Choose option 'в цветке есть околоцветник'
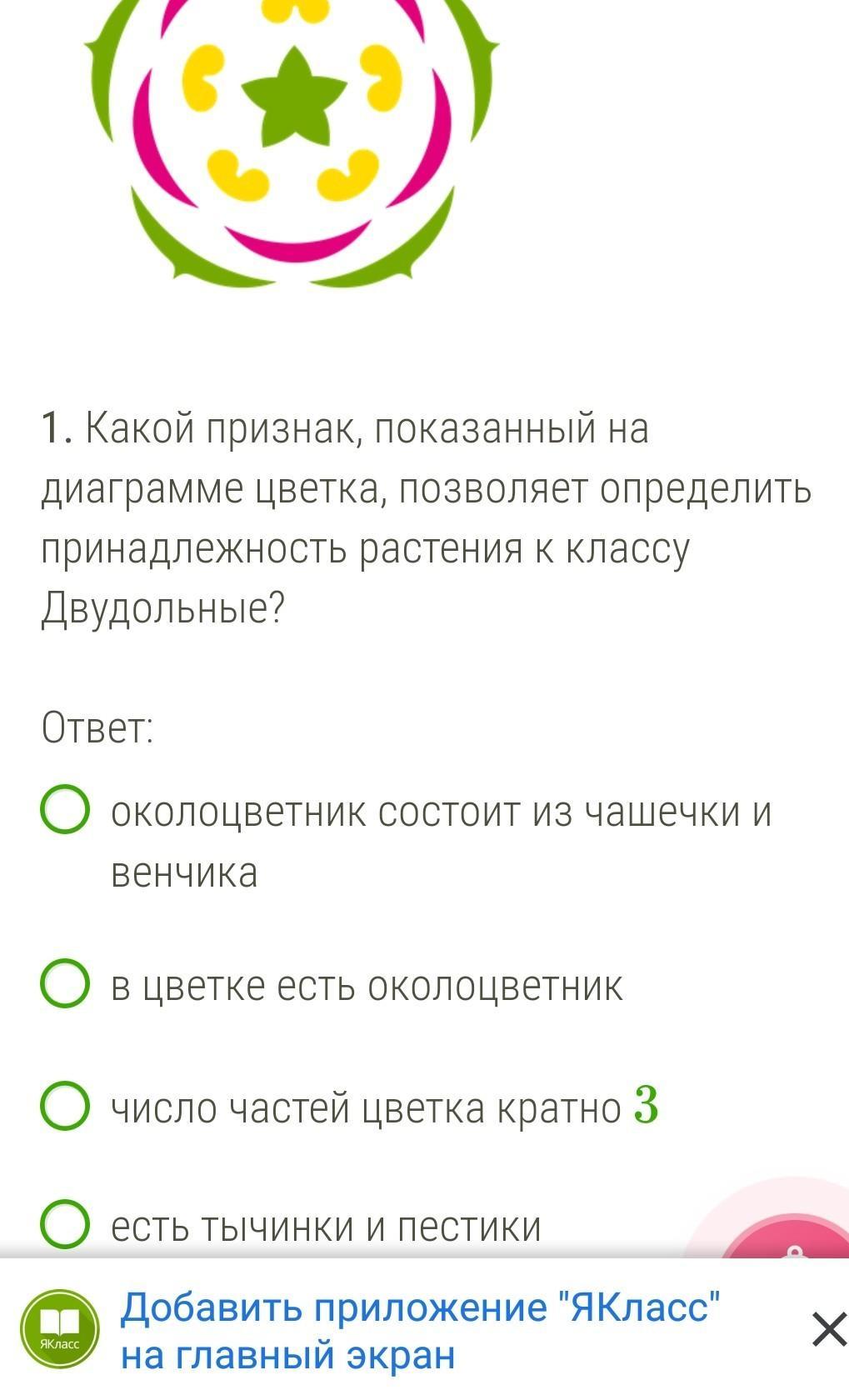 (x=64, y=984)
